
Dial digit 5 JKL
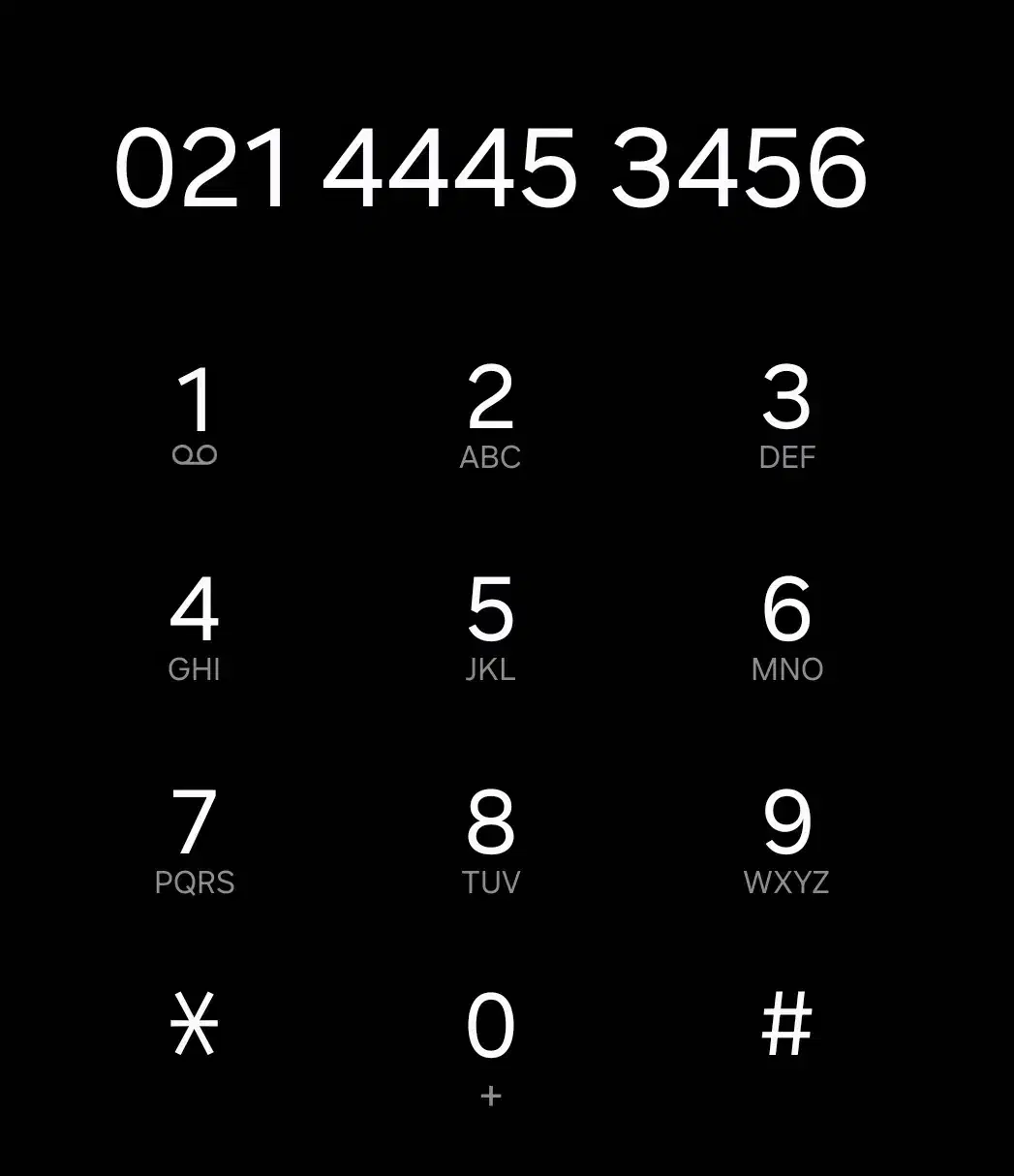490,628
